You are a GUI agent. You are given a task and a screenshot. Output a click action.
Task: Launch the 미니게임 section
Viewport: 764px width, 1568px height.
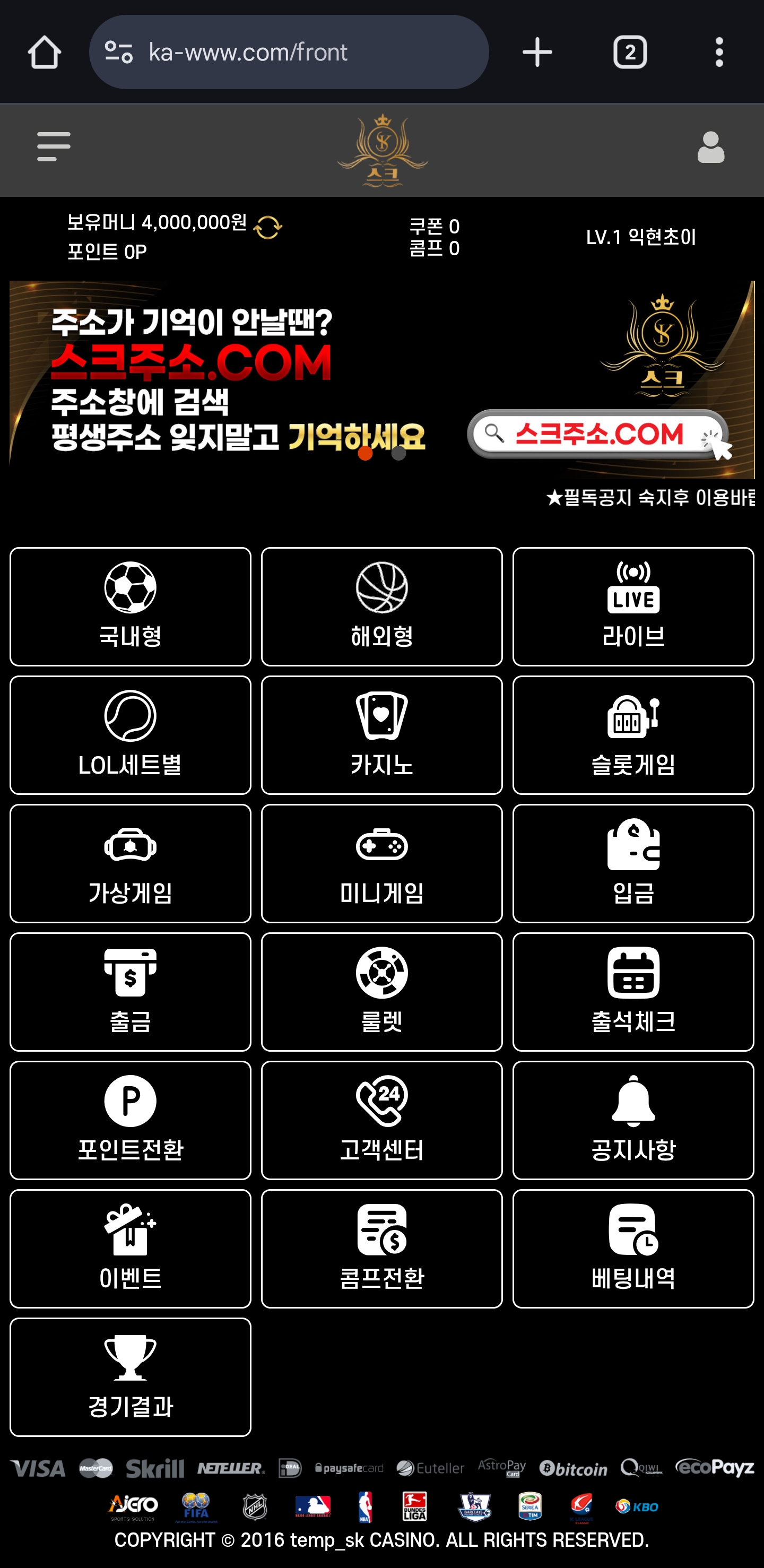pos(381,863)
